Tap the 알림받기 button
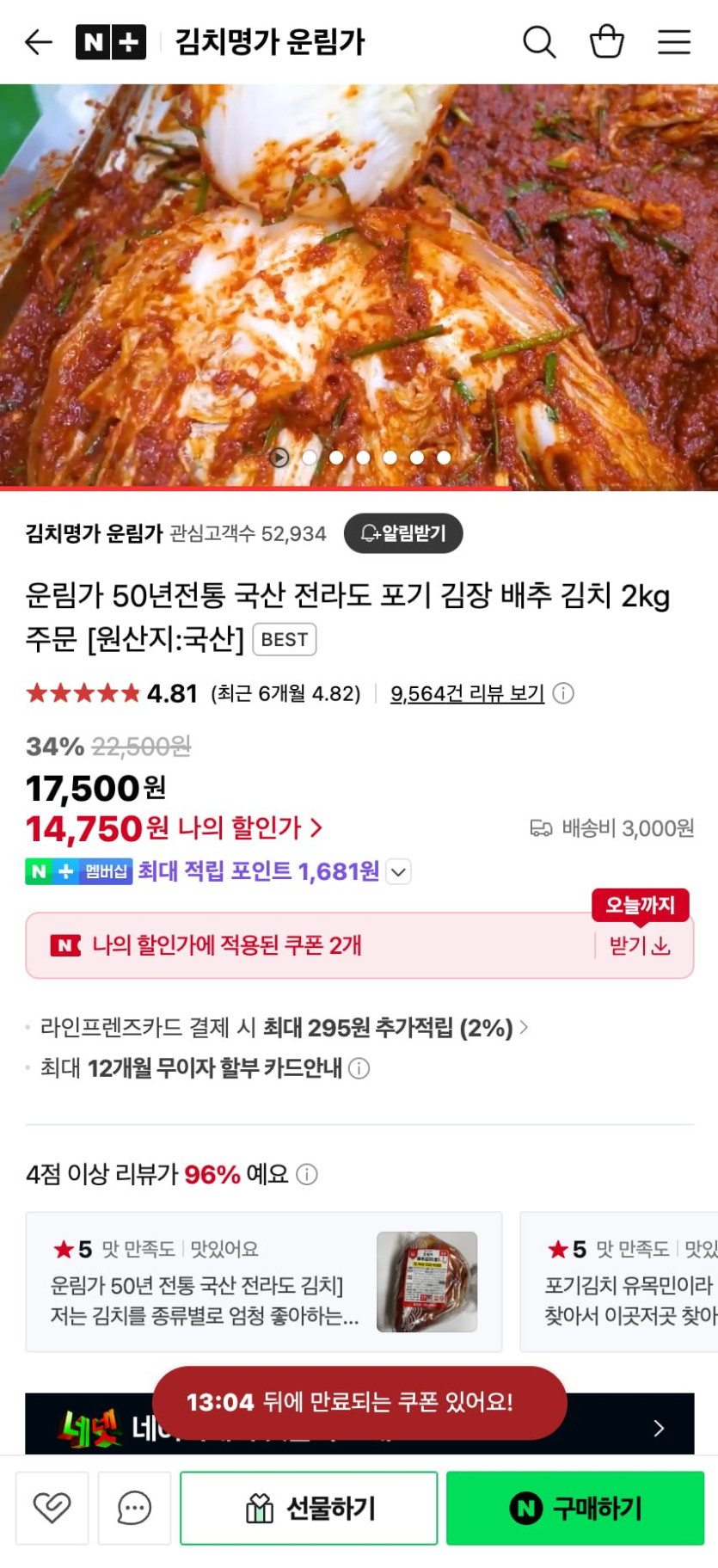718x1568 pixels. 403,533
